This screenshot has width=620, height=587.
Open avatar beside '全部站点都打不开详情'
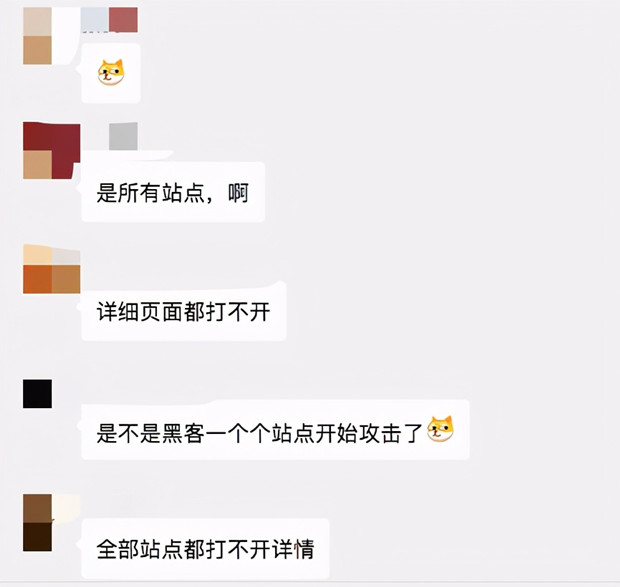(38, 523)
